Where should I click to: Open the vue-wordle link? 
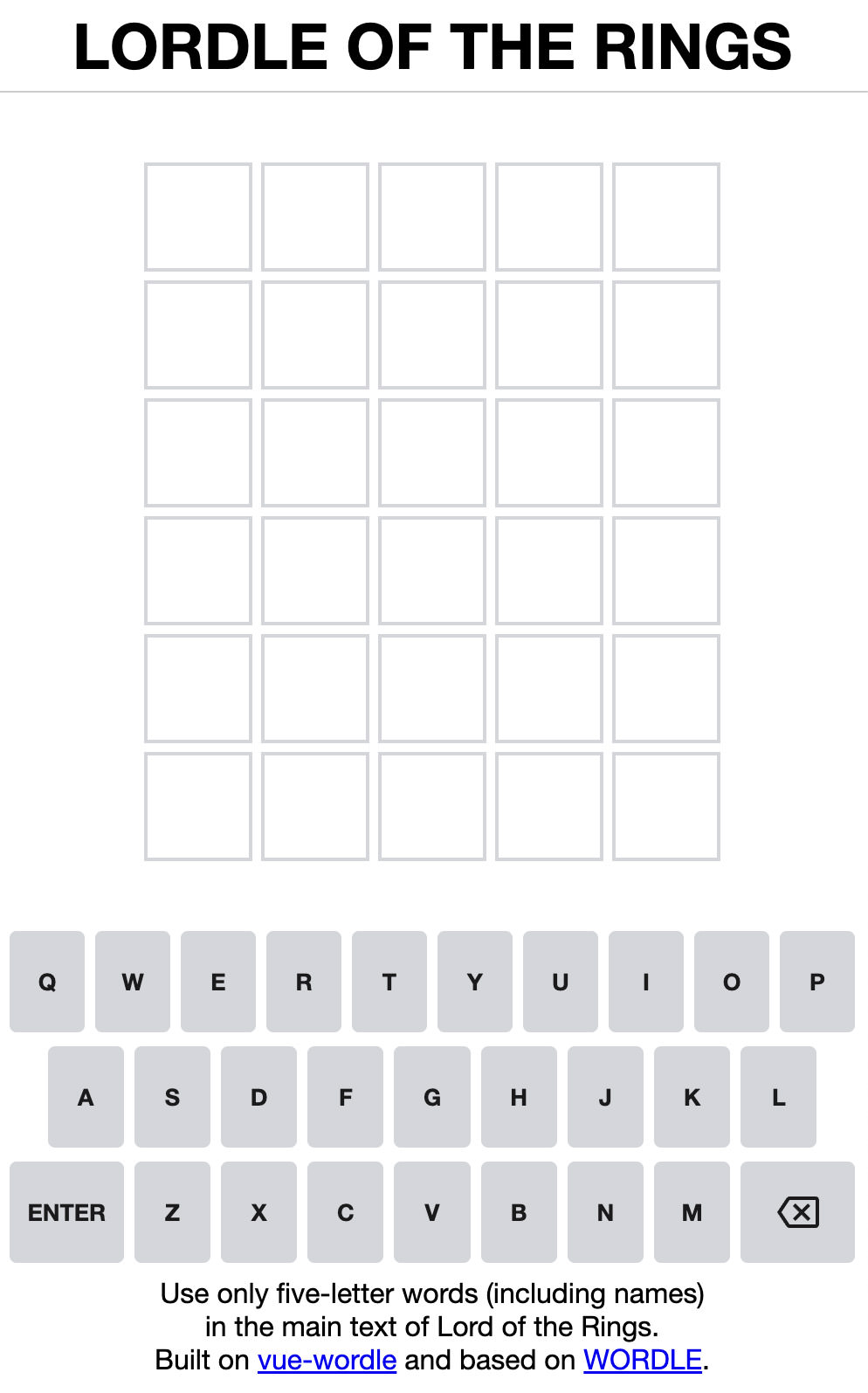327,1360
